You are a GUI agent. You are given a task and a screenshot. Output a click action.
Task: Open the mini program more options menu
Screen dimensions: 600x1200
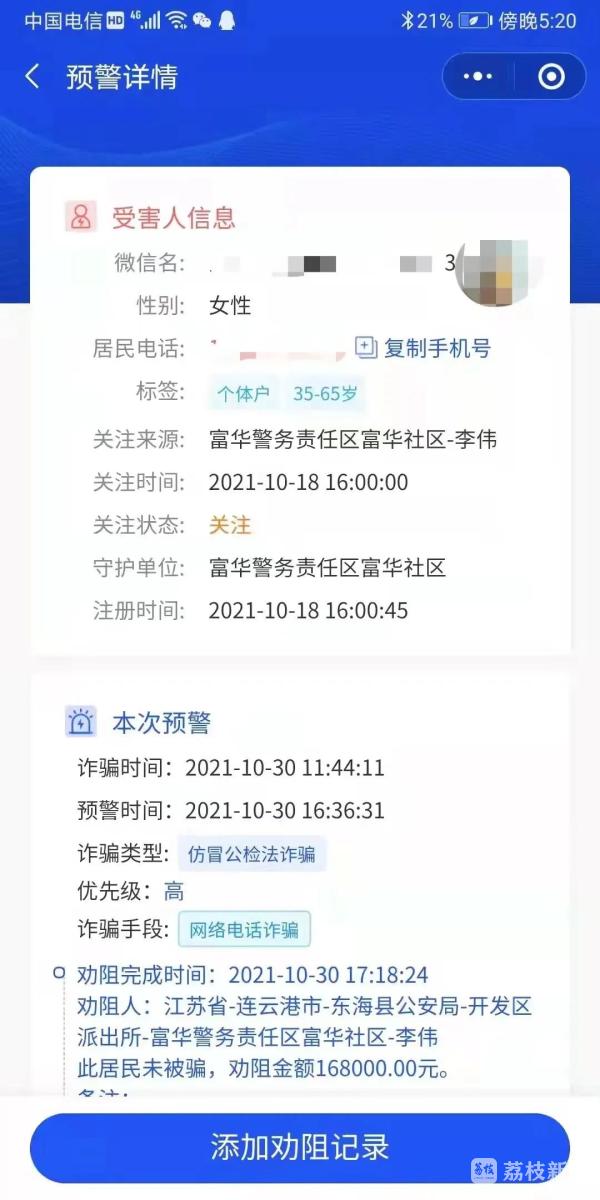coord(479,77)
